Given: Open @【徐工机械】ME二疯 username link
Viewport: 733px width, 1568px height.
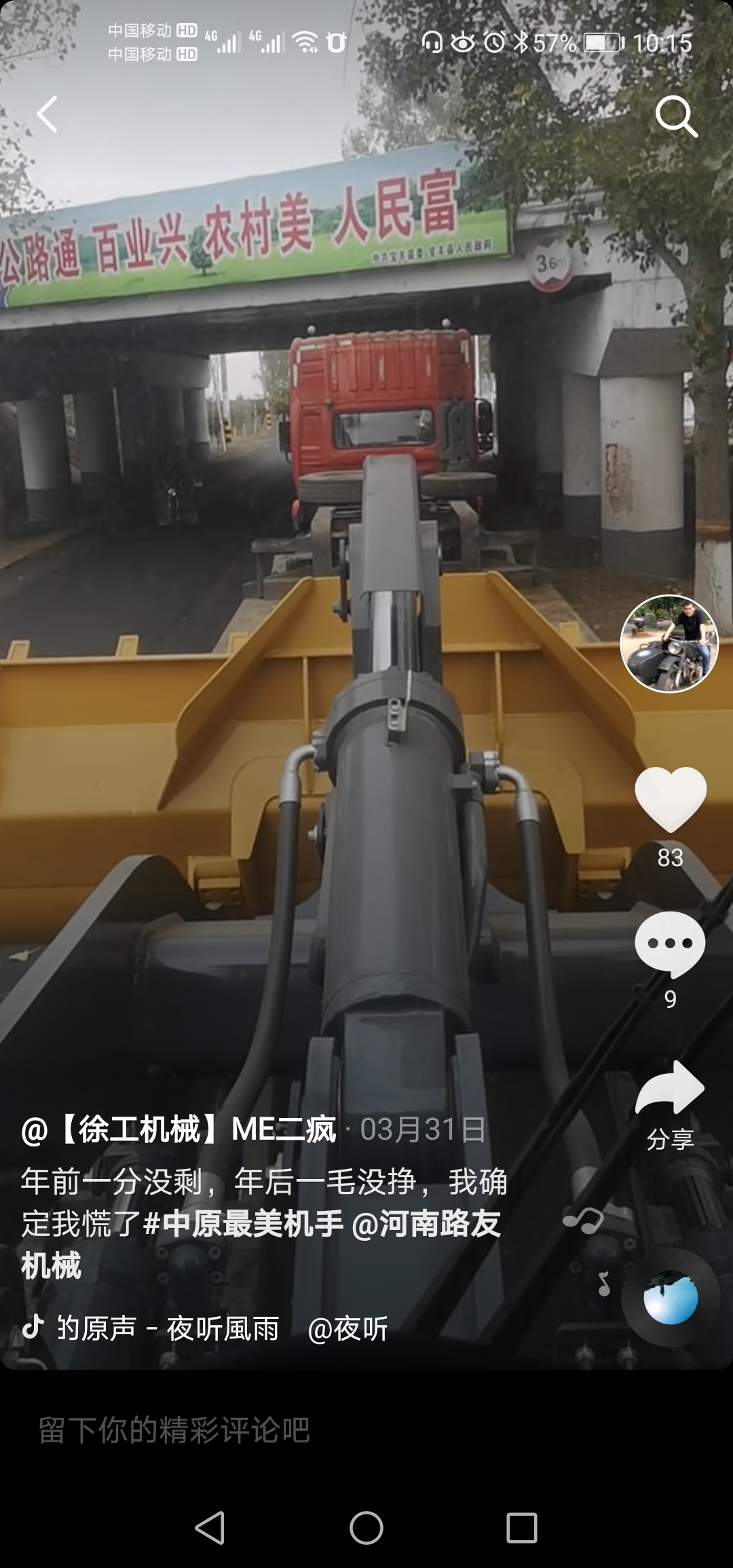Looking at the screenshot, I should 179,1130.
